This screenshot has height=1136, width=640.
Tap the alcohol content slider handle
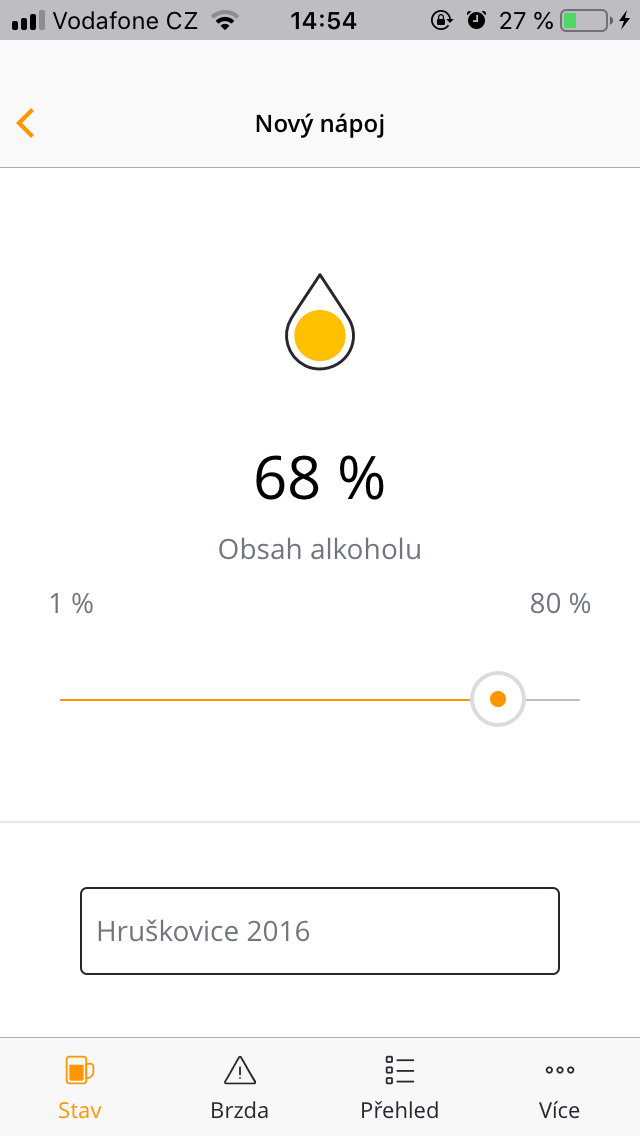point(498,699)
